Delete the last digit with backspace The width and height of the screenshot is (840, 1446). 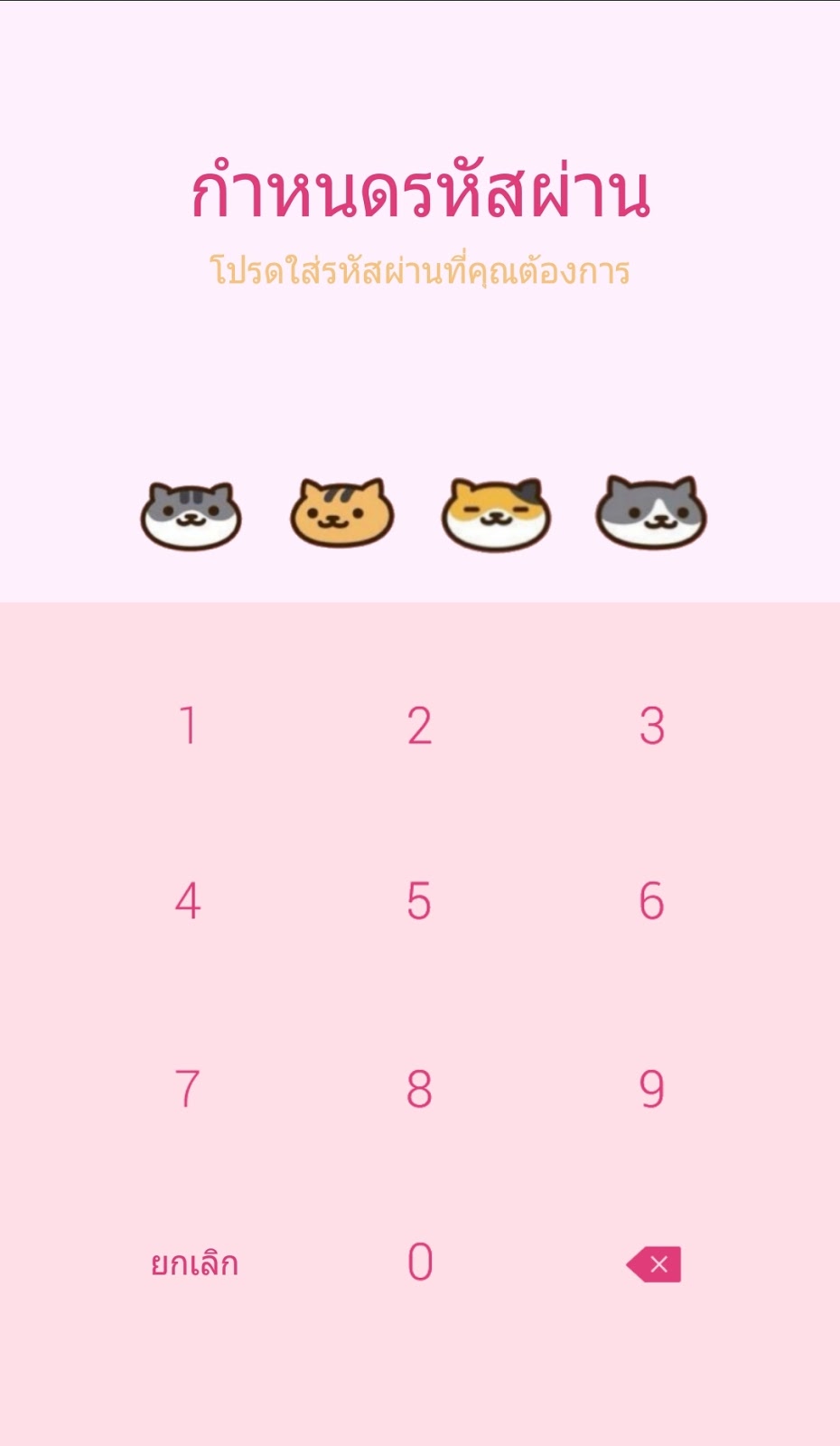[x=654, y=1264]
